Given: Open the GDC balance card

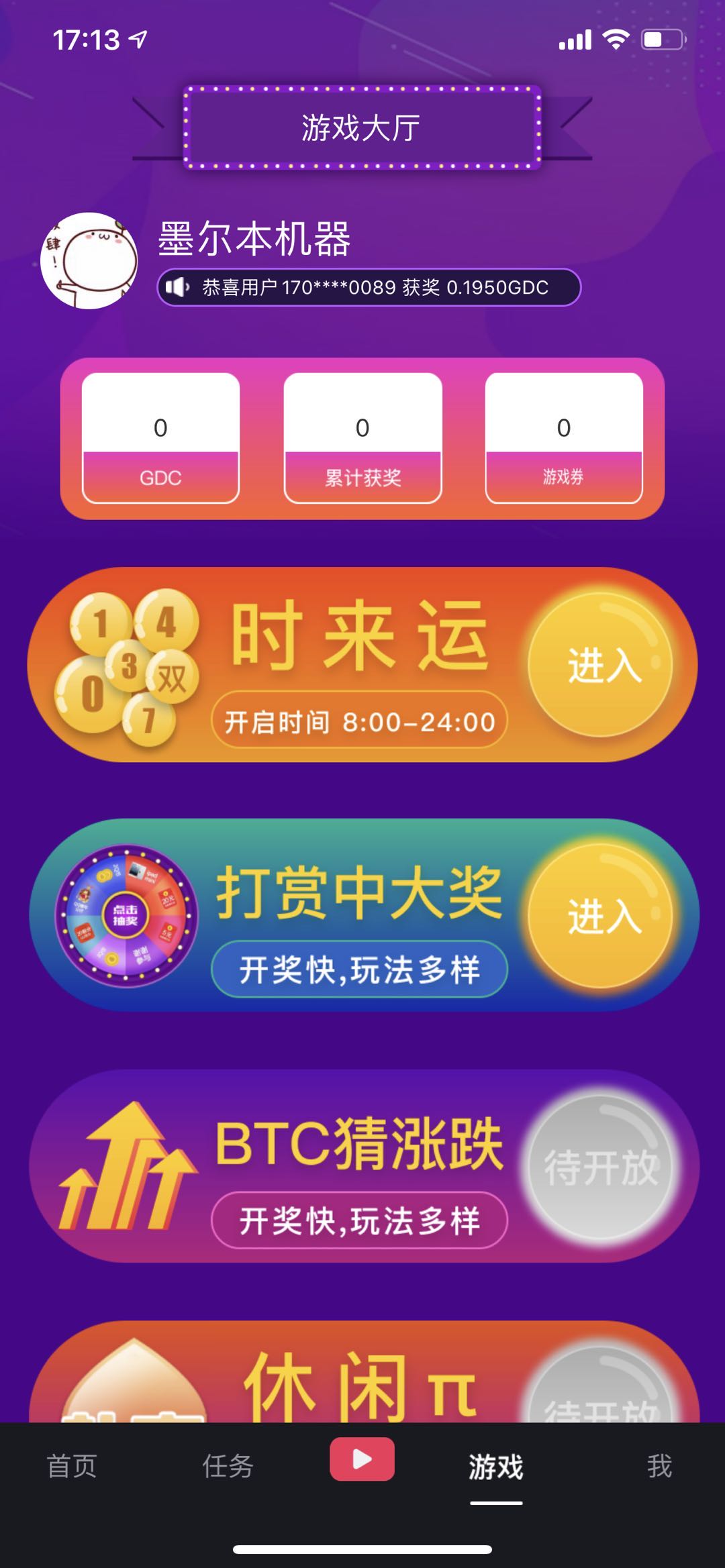Looking at the screenshot, I should tap(160, 437).
